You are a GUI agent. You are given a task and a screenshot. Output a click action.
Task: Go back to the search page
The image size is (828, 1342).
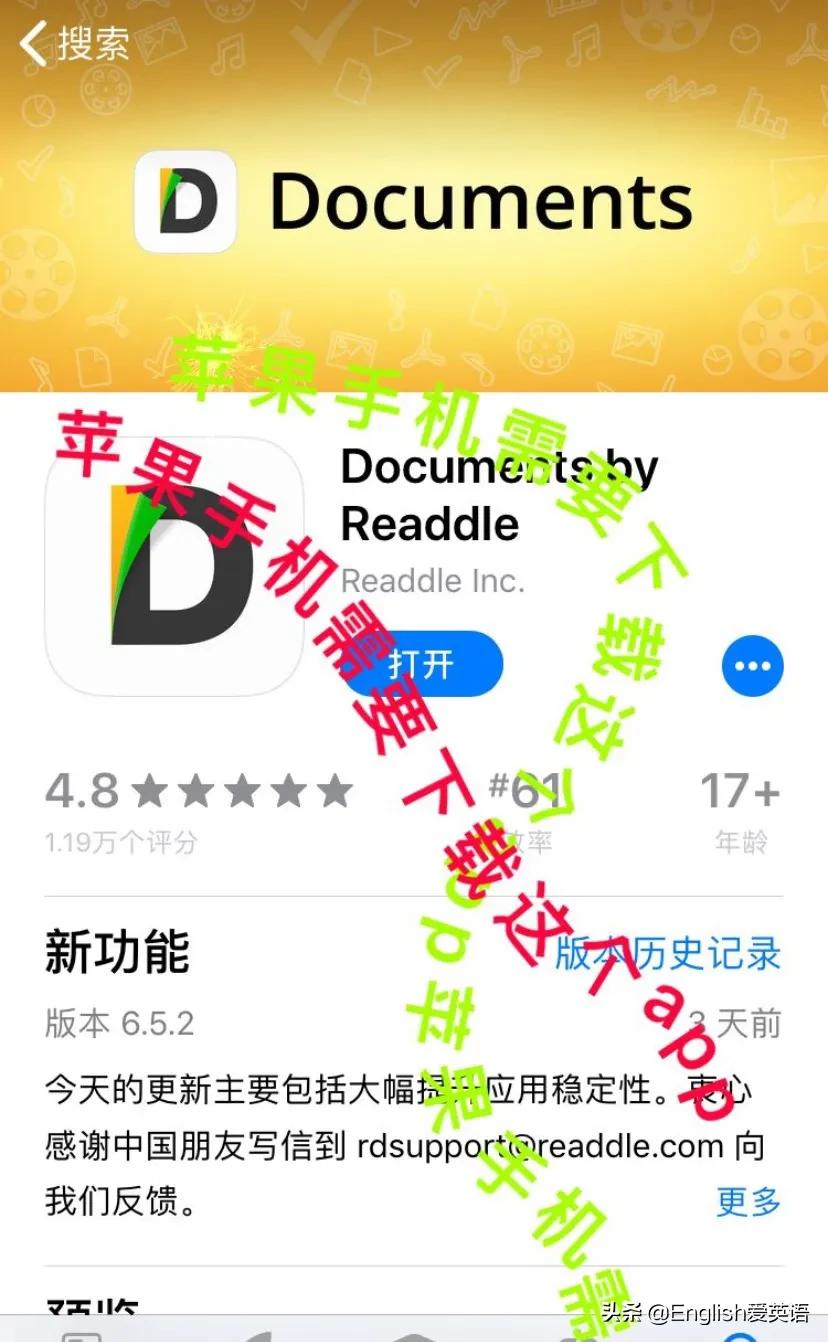(x=73, y=45)
